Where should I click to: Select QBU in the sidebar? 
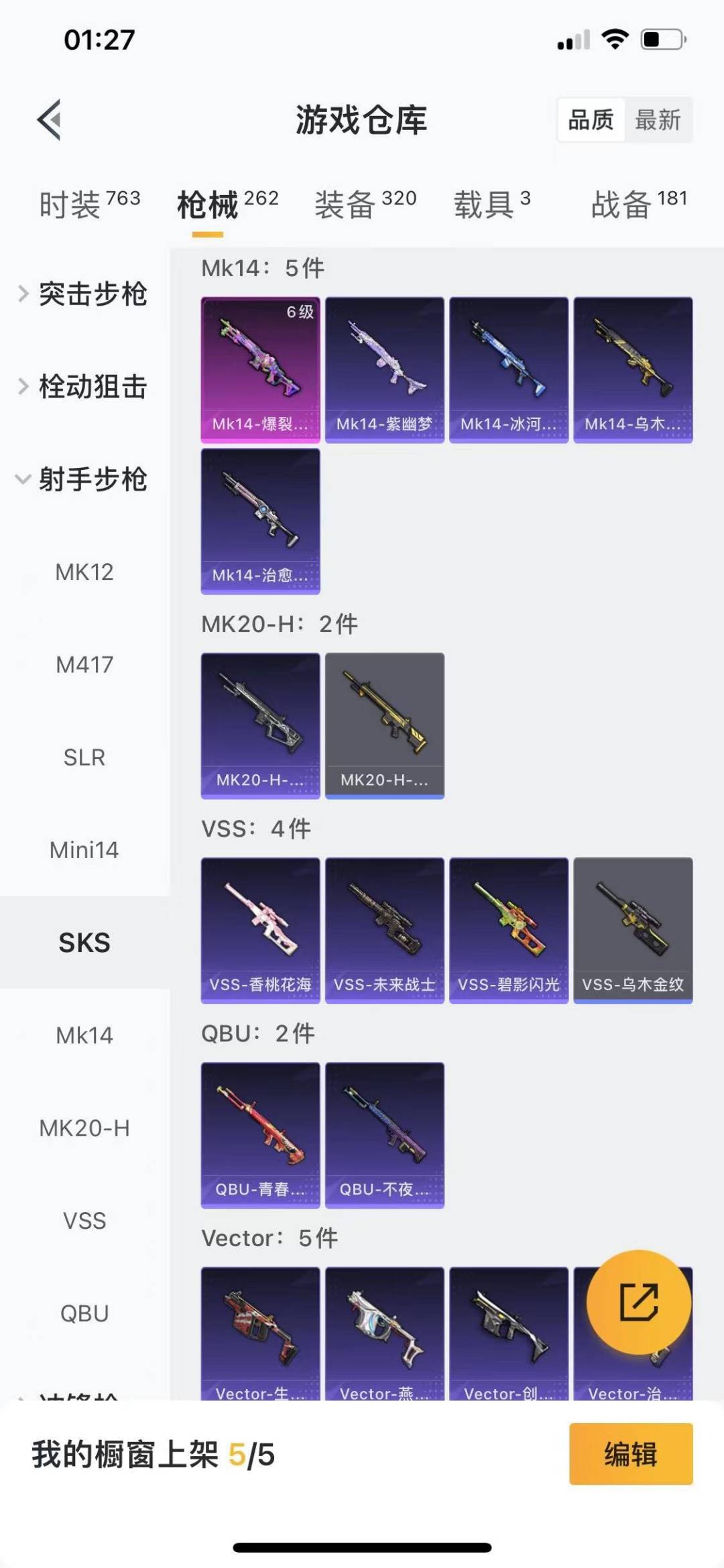pyautogui.click(x=84, y=1313)
